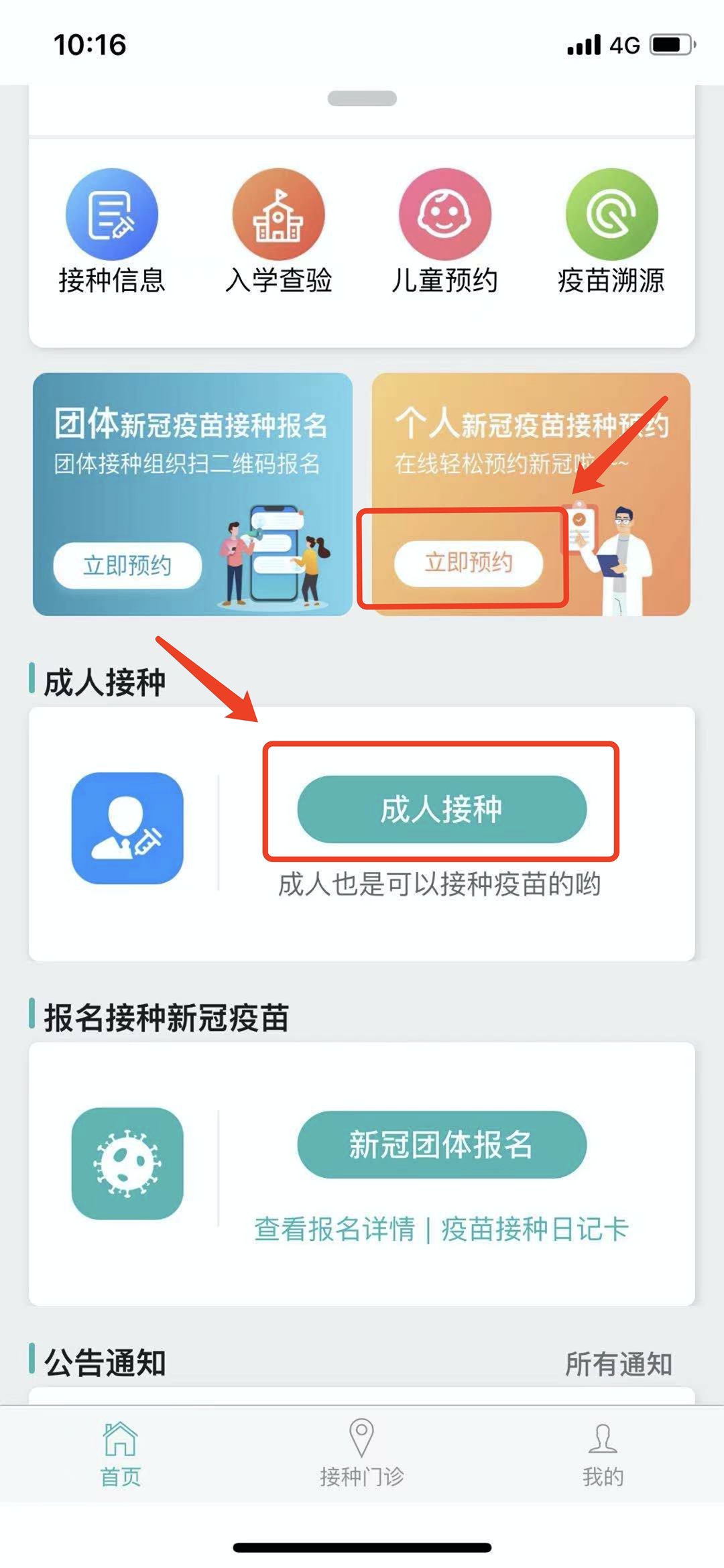Tap 立即预约 on the 个人新冠疫苗接种预约 banner
Viewport: 724px width, 1568px height.
point(469,562)
